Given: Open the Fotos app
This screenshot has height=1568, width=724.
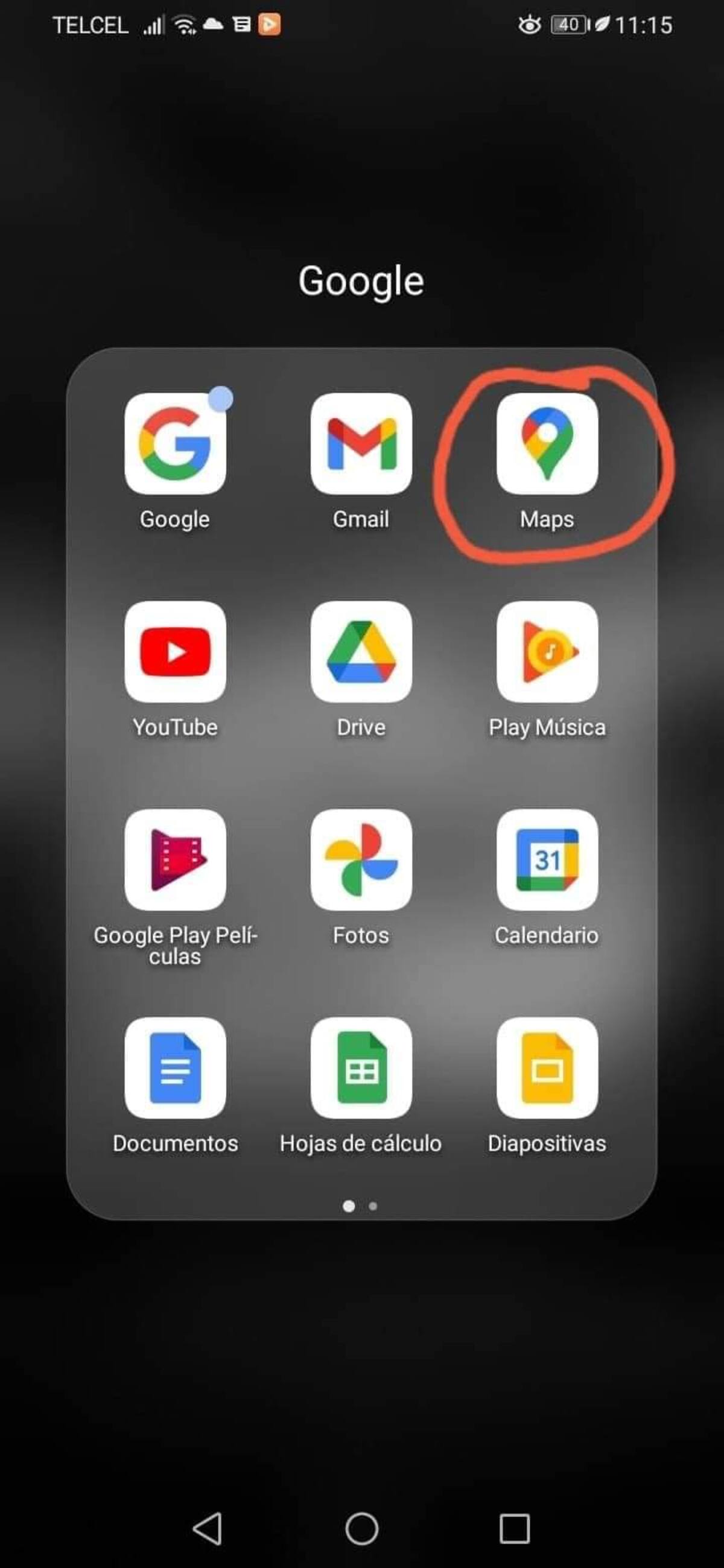Looking at the screenshot, I should 361,859.
